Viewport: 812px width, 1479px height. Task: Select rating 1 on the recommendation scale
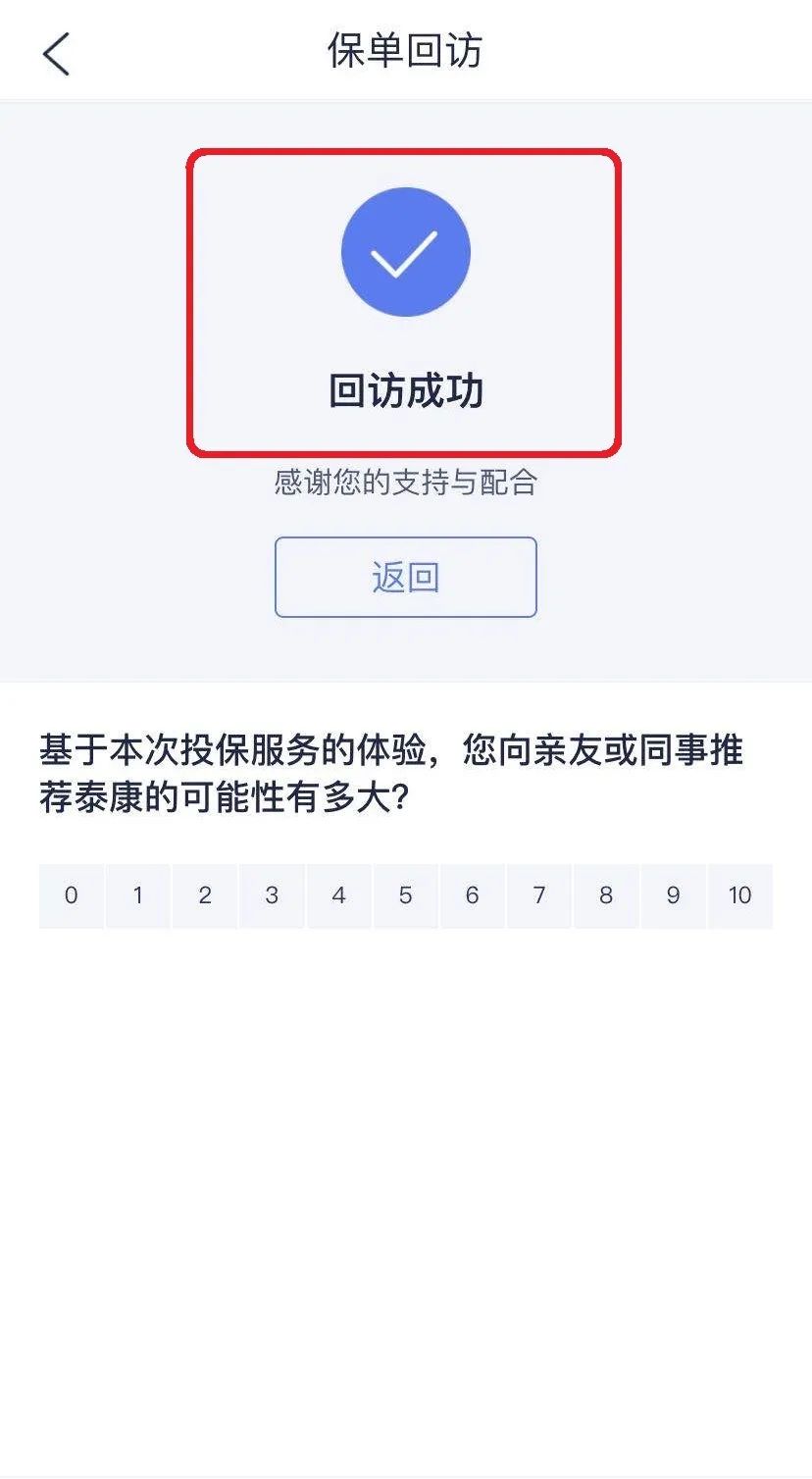[x=138, y=895]
